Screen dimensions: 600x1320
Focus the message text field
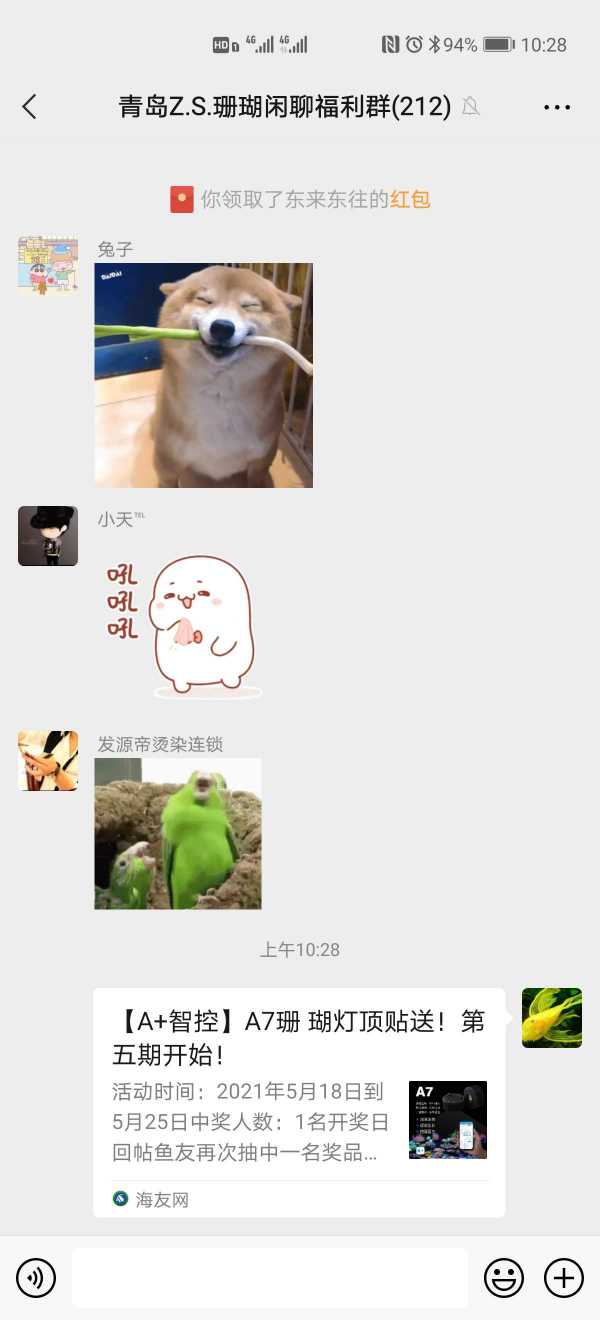point(270,1278)
